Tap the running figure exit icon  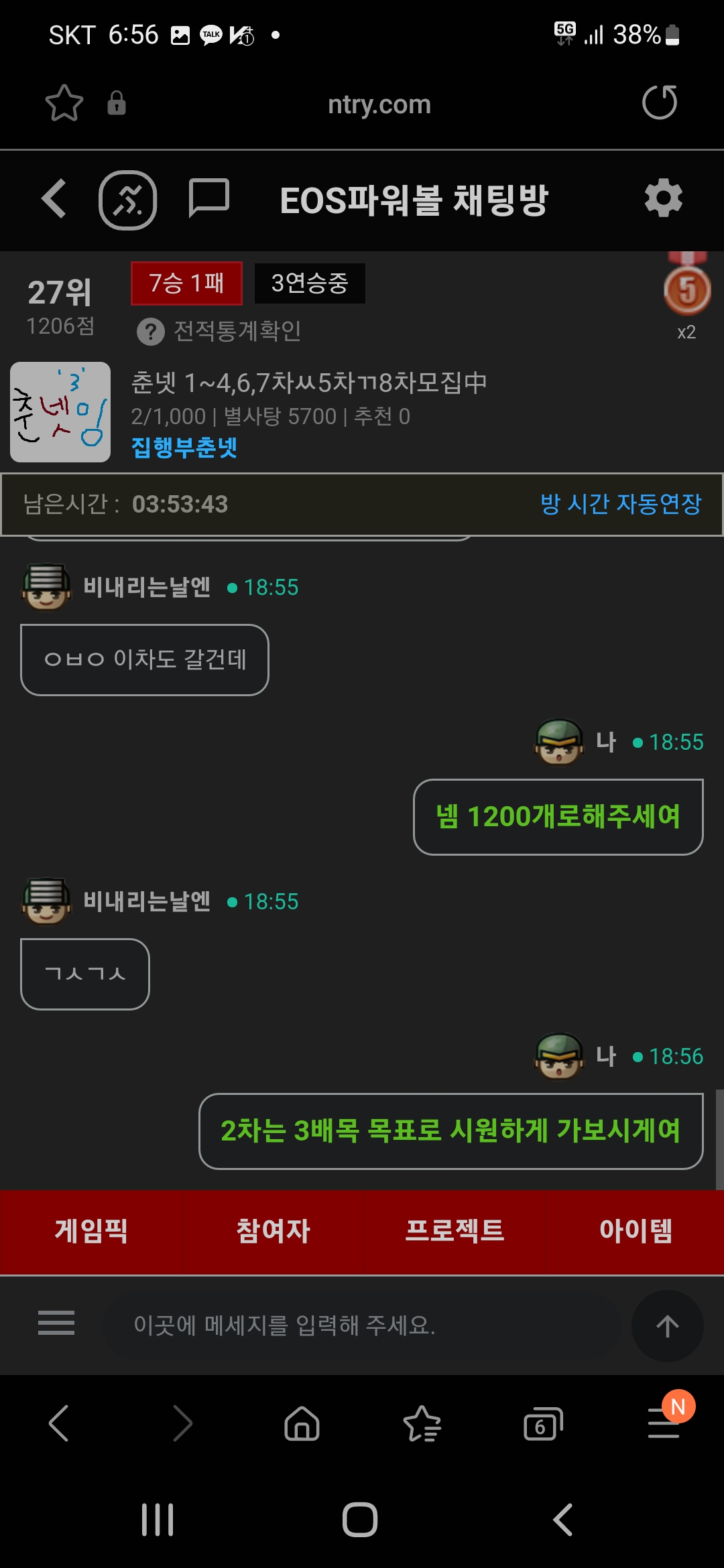pyautogui.click(x=128, y=200)
